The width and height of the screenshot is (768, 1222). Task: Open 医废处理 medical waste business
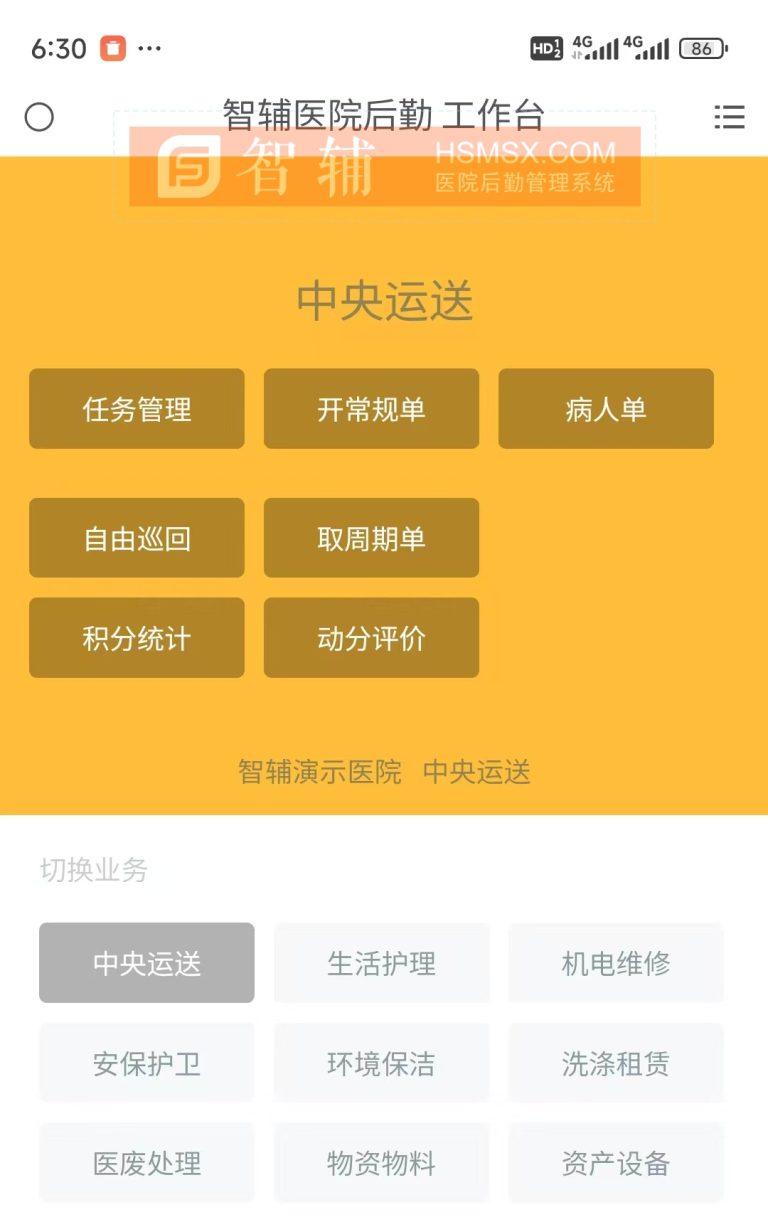click(x=146, y=1162)
